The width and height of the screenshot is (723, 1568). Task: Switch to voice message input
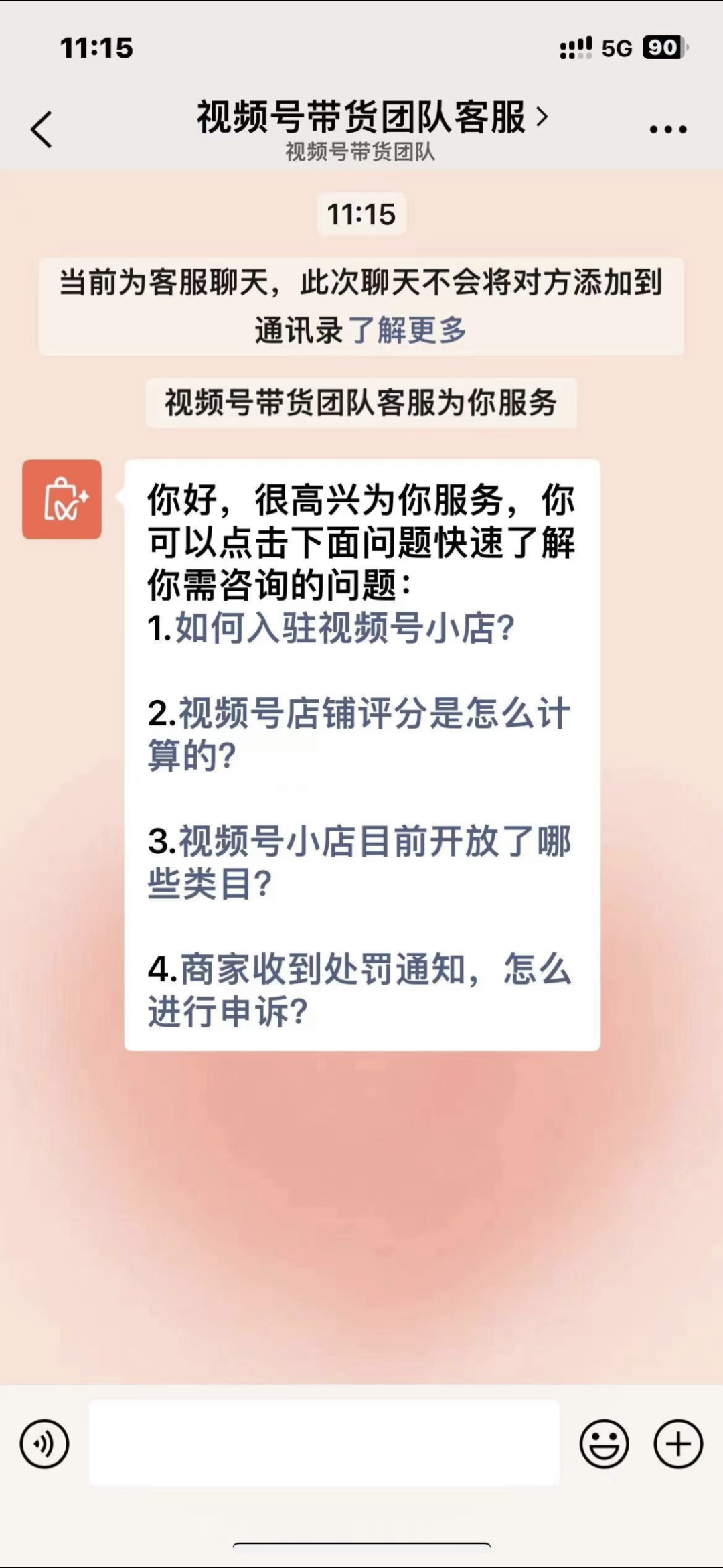pyautogui.click(x=44, y=1443)
